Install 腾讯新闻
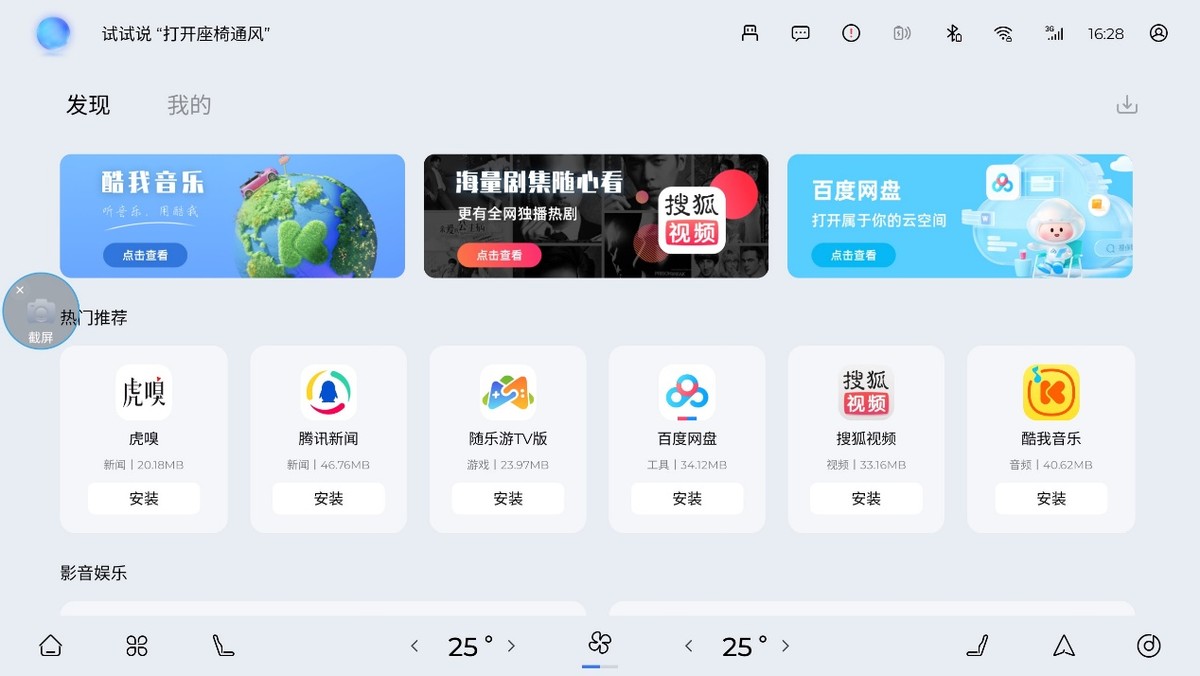Screen dimensions: 1200x676 pyautogui.click(x=328, y=498)
